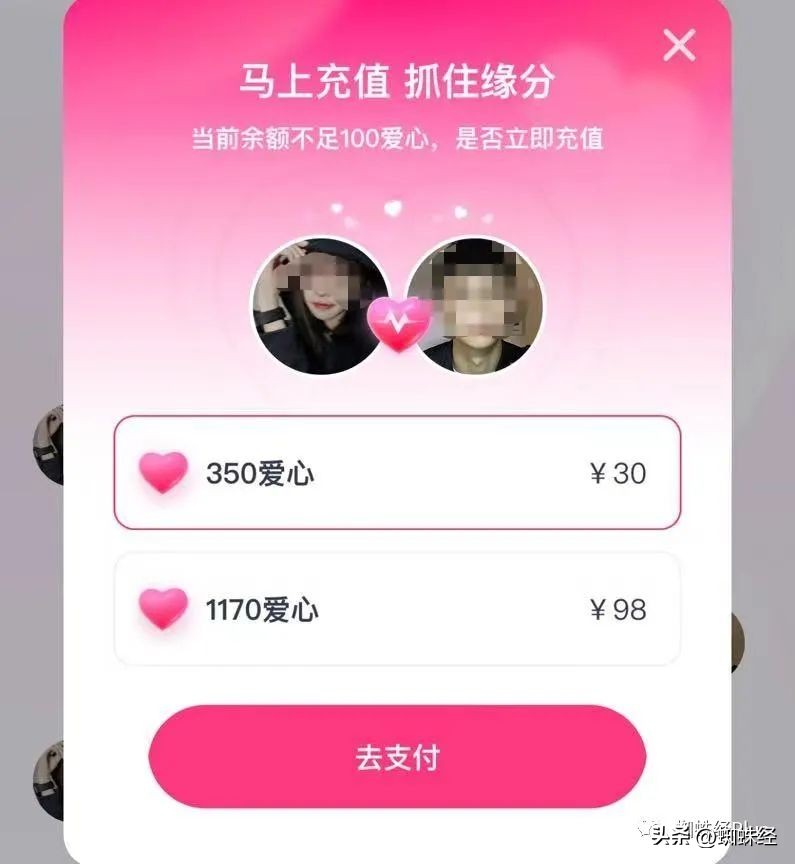
Task: Open the recharge options list
Action: coord(398,540)
